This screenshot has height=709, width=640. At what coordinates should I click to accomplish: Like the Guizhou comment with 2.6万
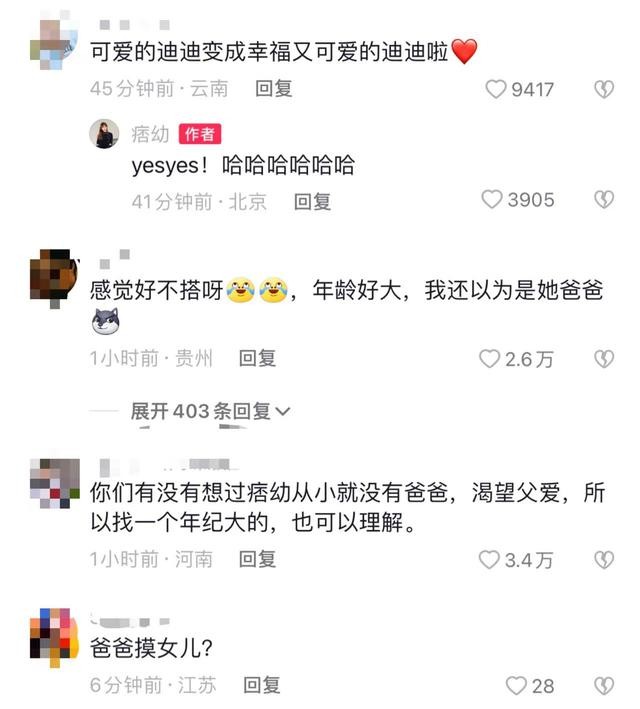(488, 359)
